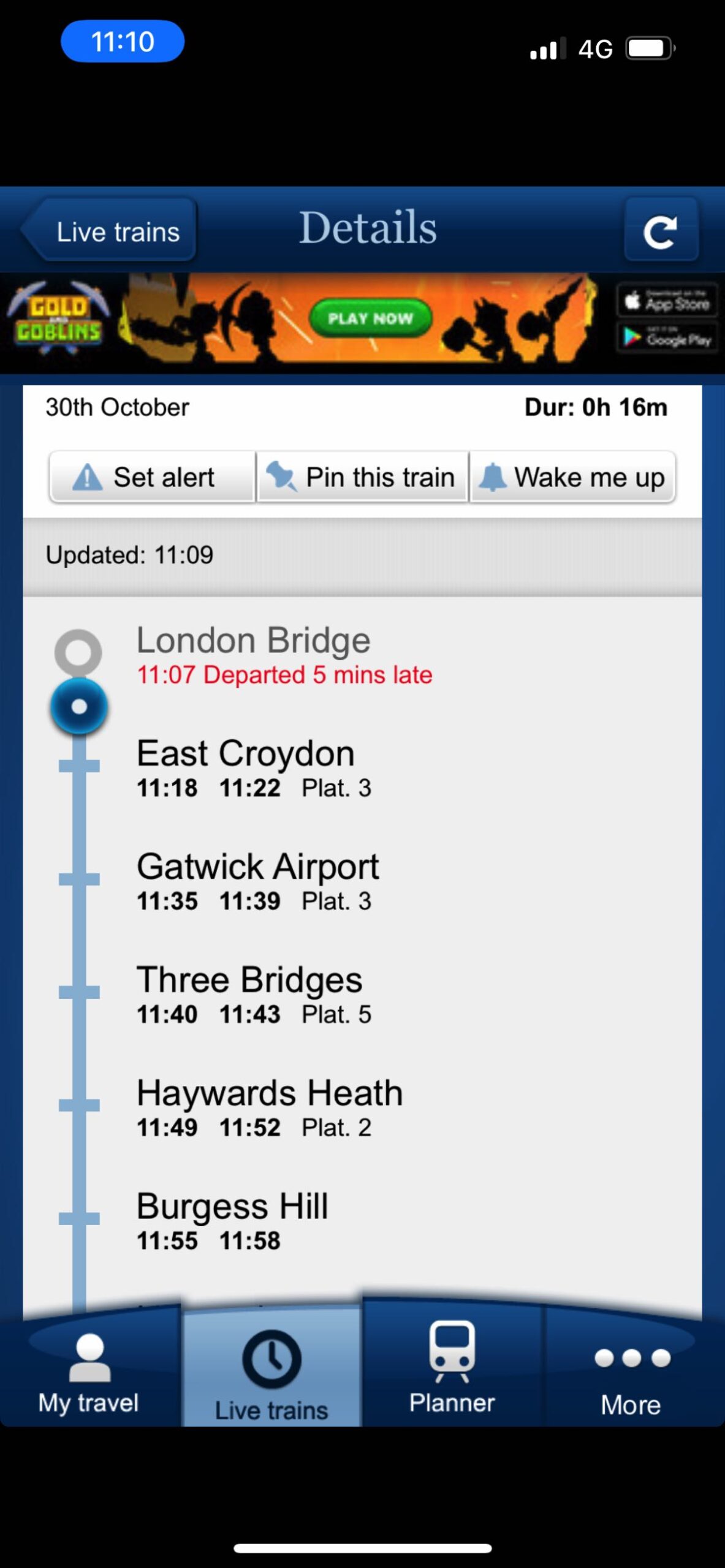Viewport: 725px width, 1568px height.
Task: Open App Store badge in the ad
Action: point(667,301)
